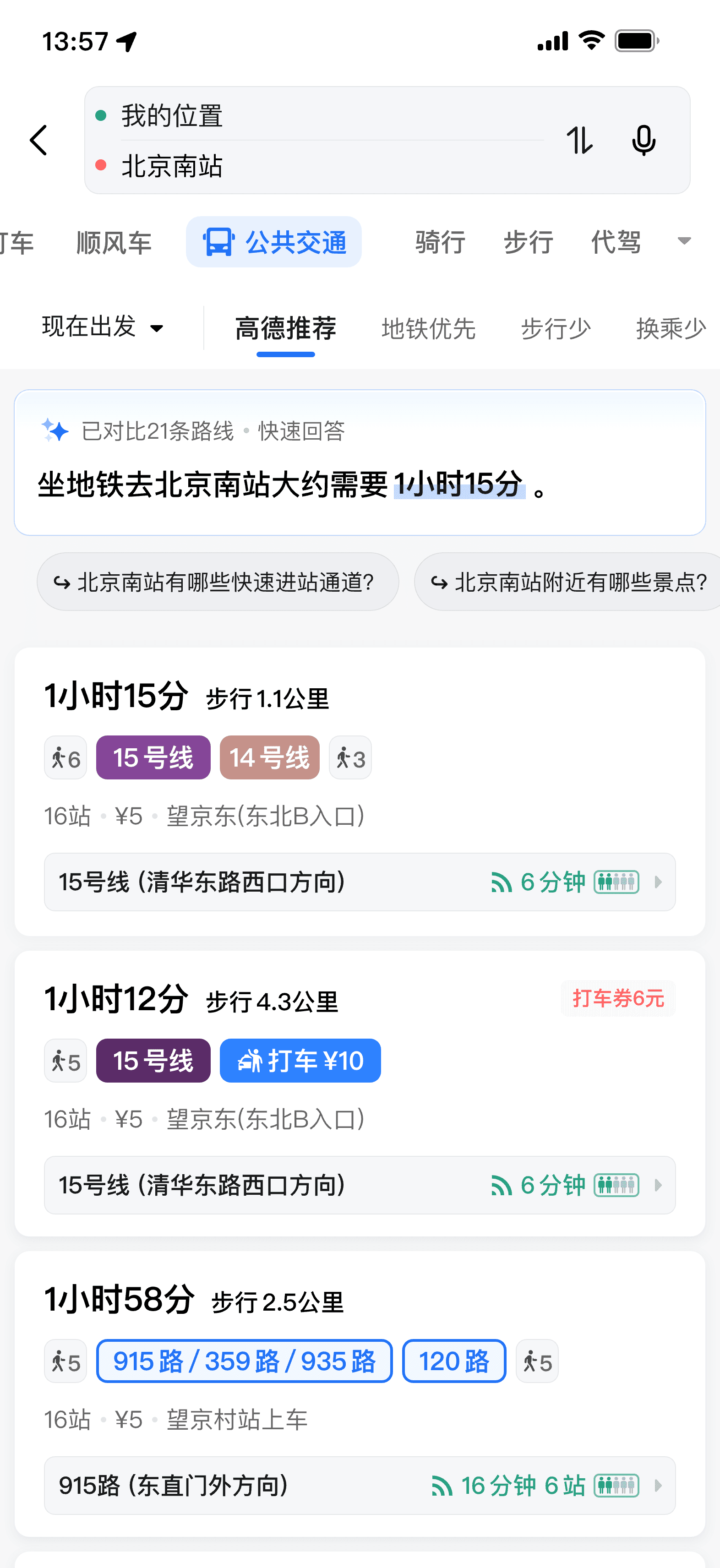Select the 换乘少 filter
The height and width of the screenshot is (1568, 720).
coord(671,329)
